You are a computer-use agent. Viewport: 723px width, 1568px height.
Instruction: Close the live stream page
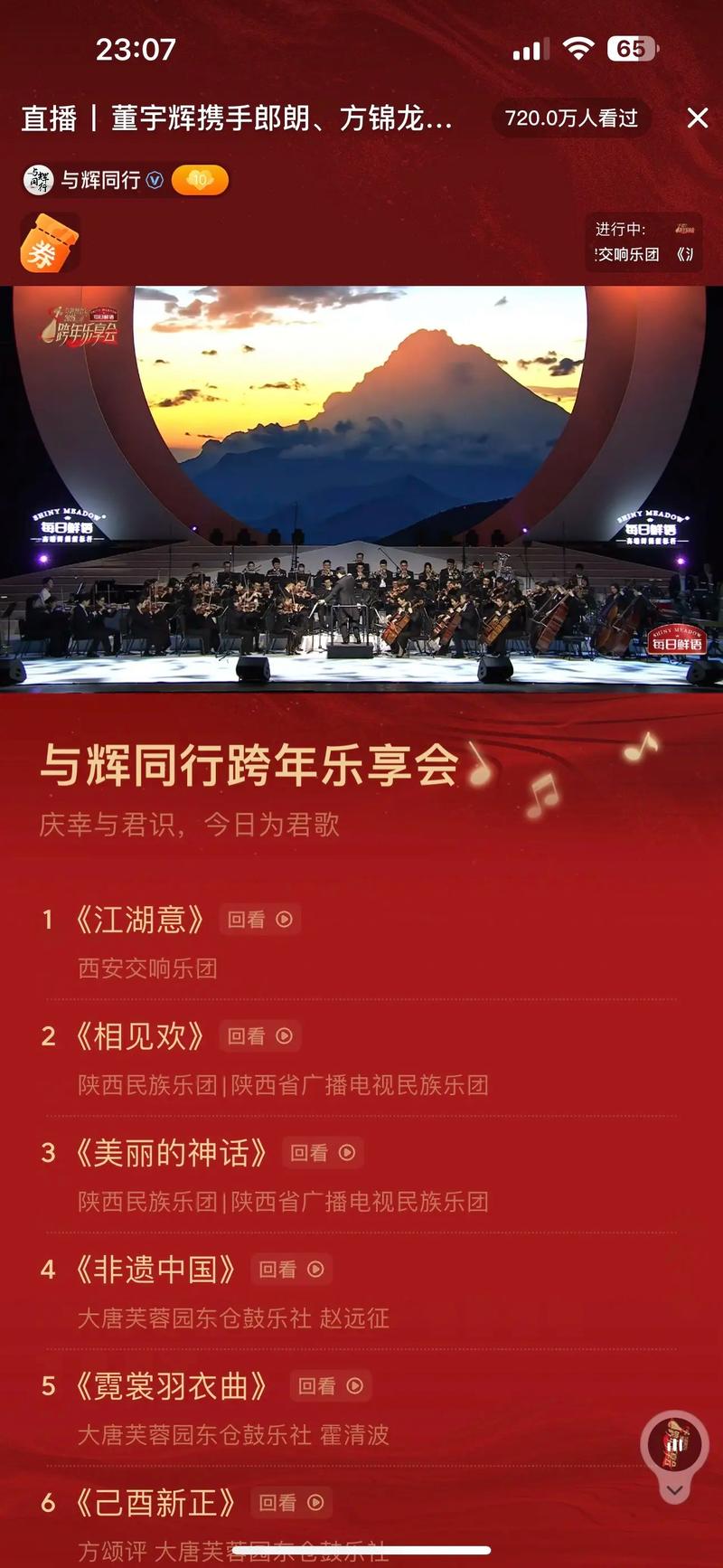click(697, 118)
